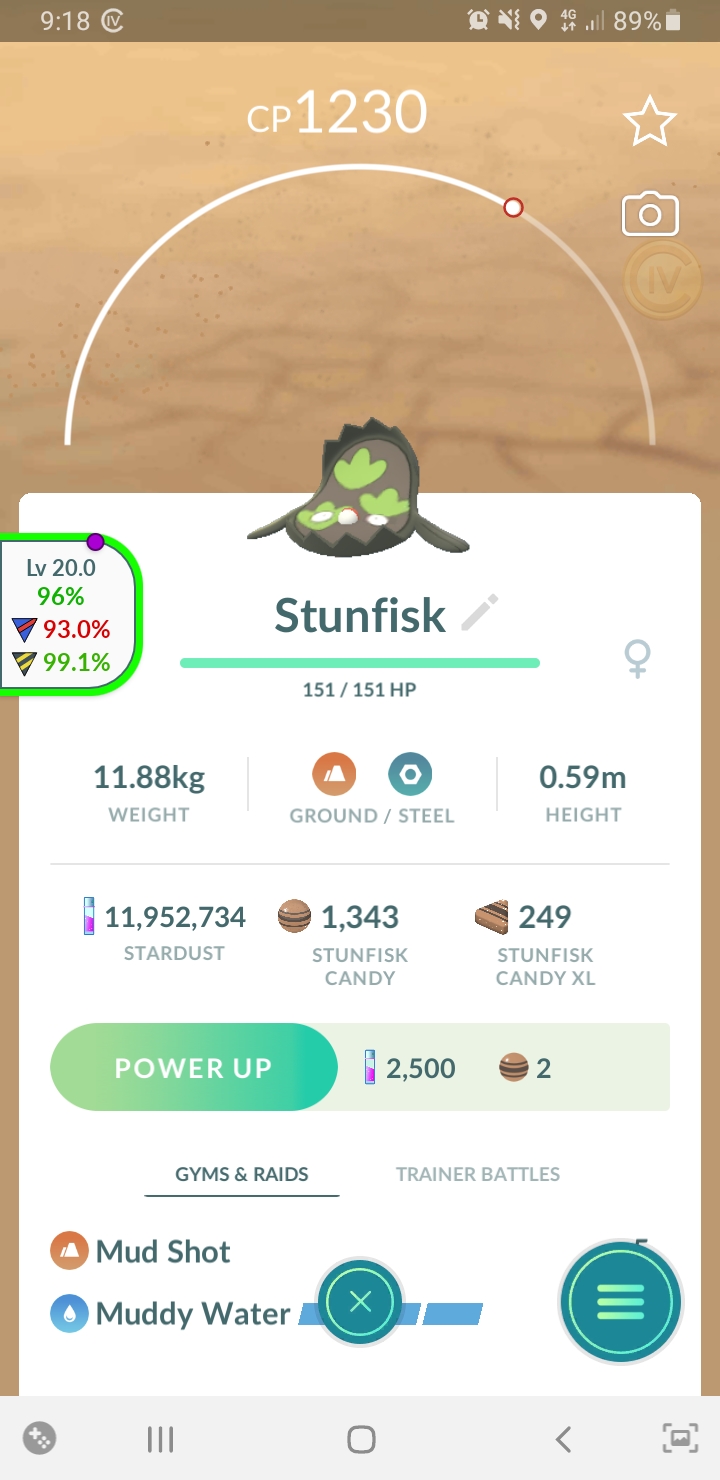This screenshot has height=1480, width=720.
Task: Go to the home screen
Action: point(361,1439)
